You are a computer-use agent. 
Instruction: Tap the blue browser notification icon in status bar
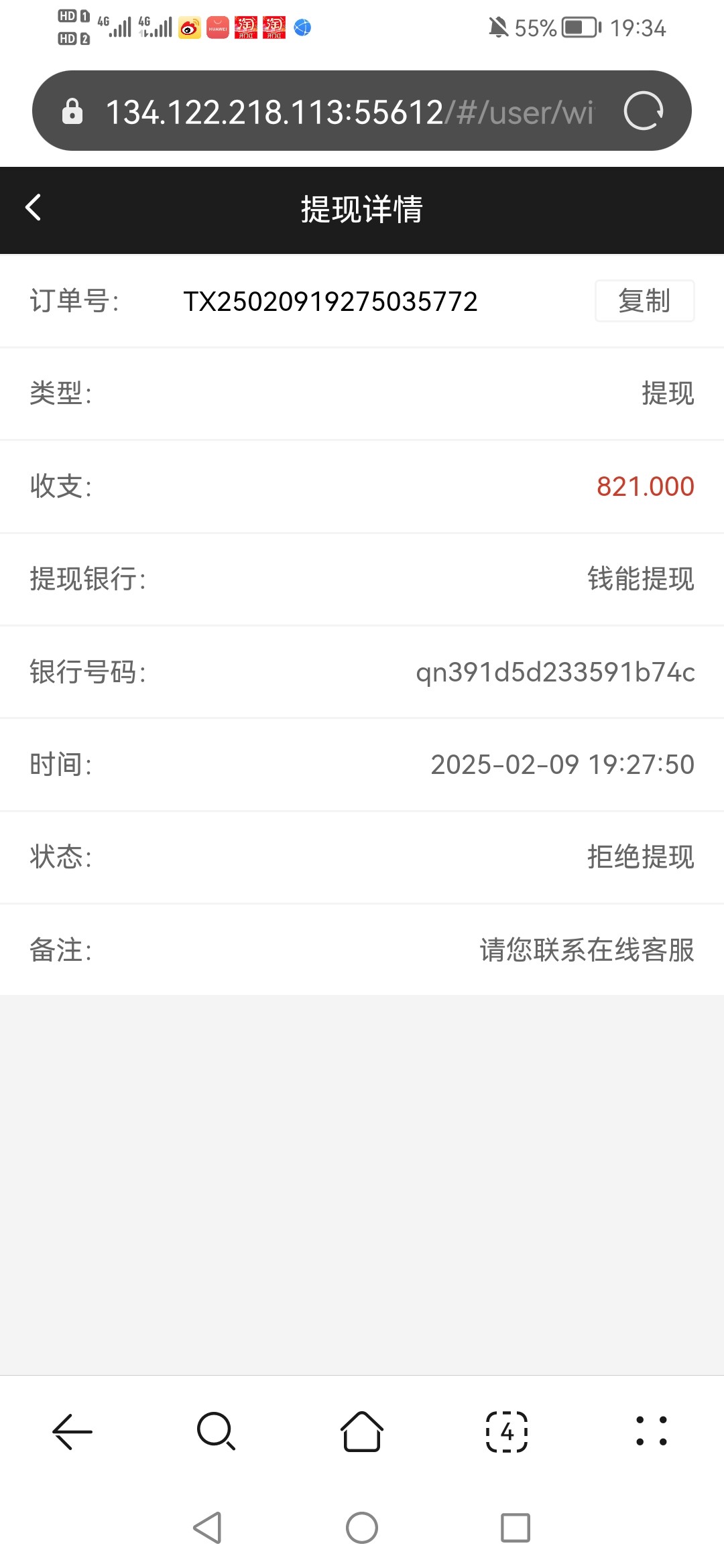302,27
